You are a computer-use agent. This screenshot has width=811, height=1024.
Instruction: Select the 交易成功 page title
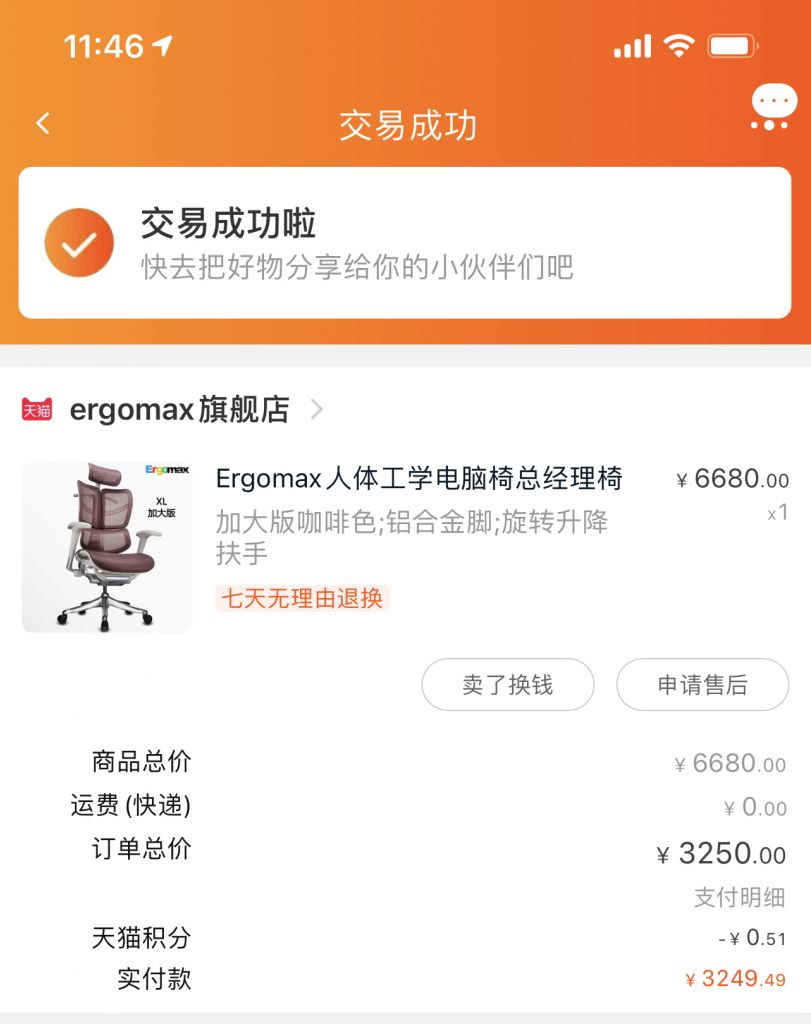click(405, 126)
